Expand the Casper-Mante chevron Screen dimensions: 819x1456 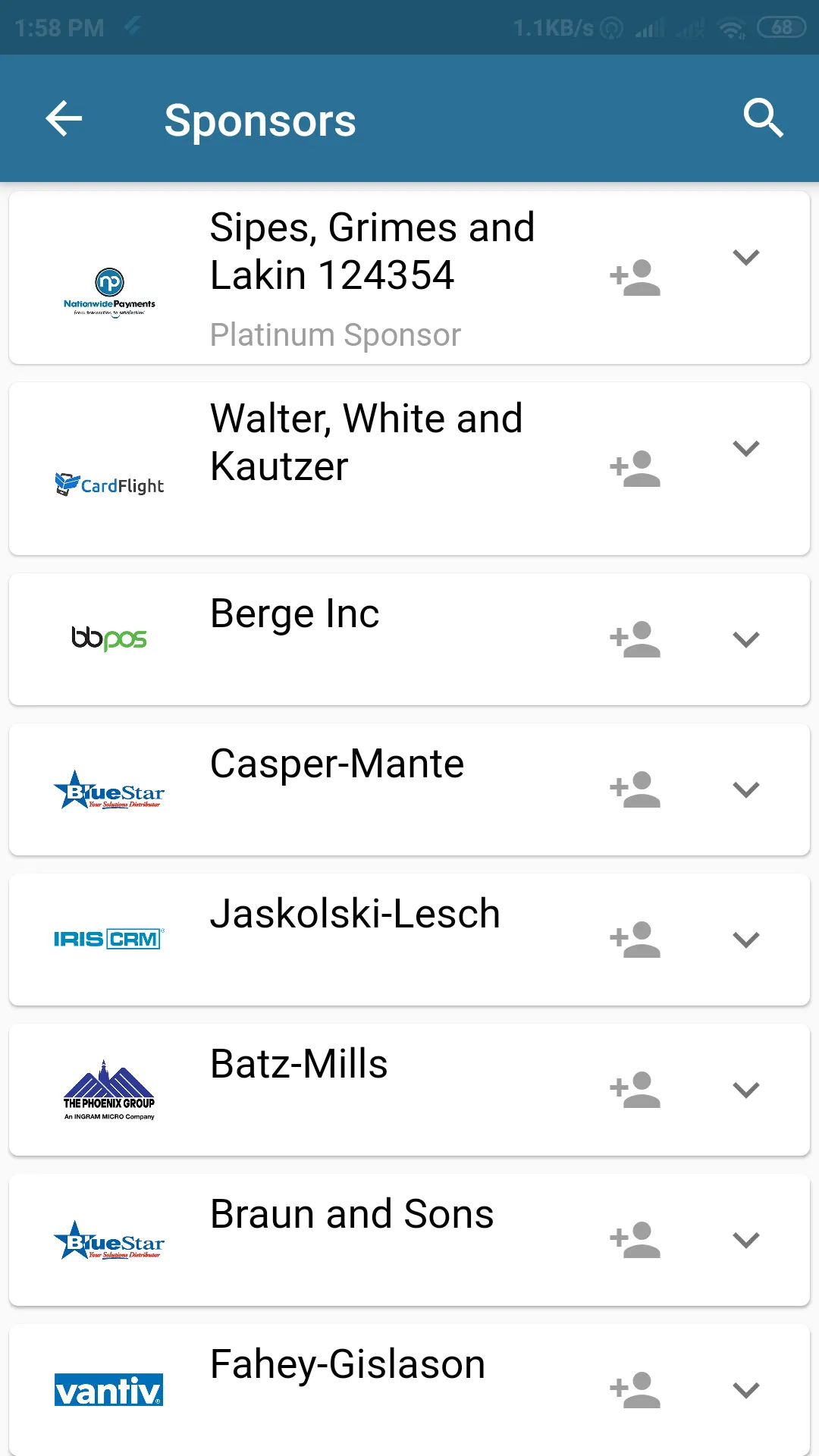[746, 790]
